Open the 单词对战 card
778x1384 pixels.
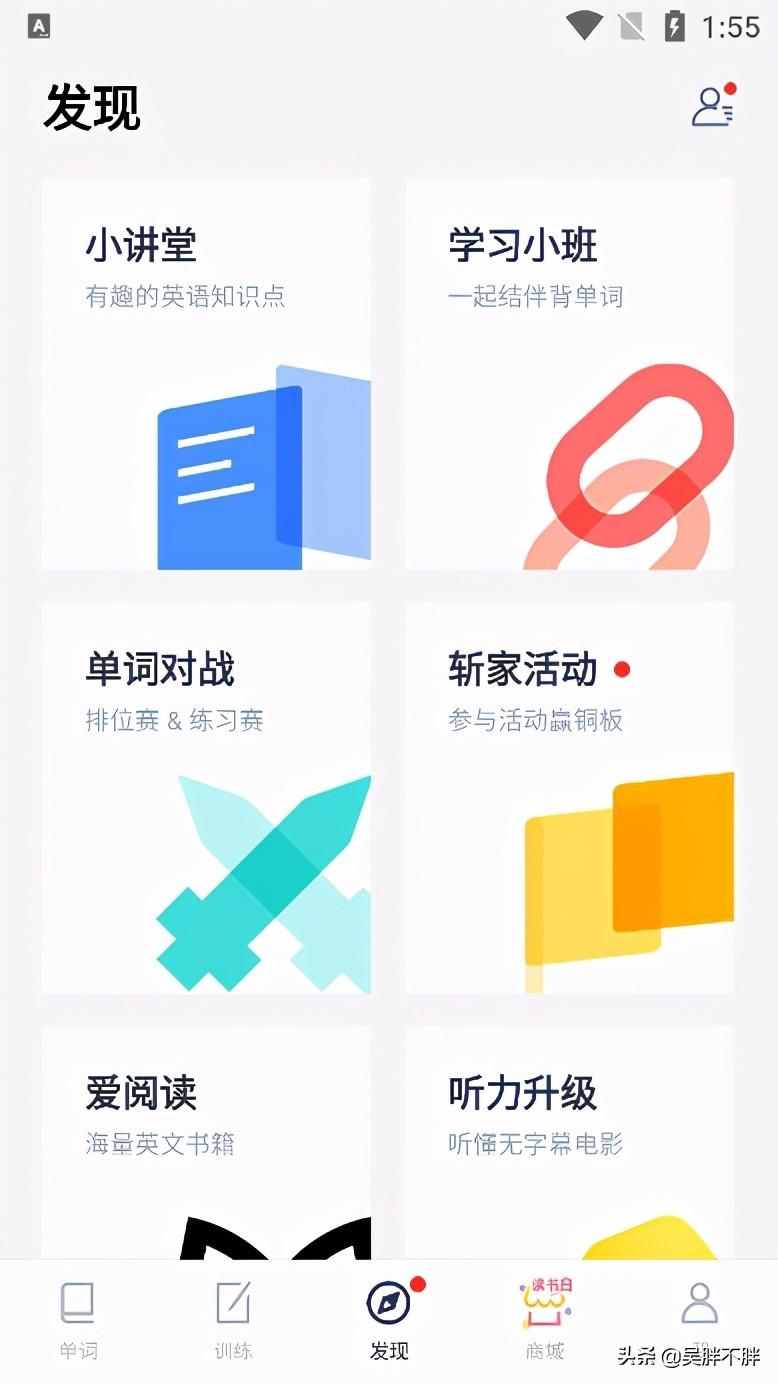click(x=206, y=797)
